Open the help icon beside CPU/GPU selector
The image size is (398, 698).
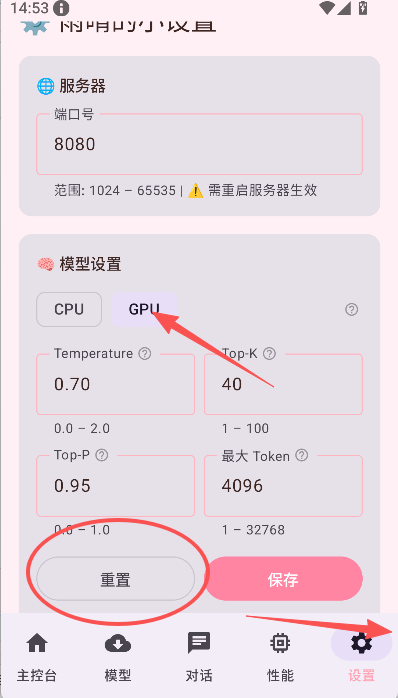click(x=352, y=309)
